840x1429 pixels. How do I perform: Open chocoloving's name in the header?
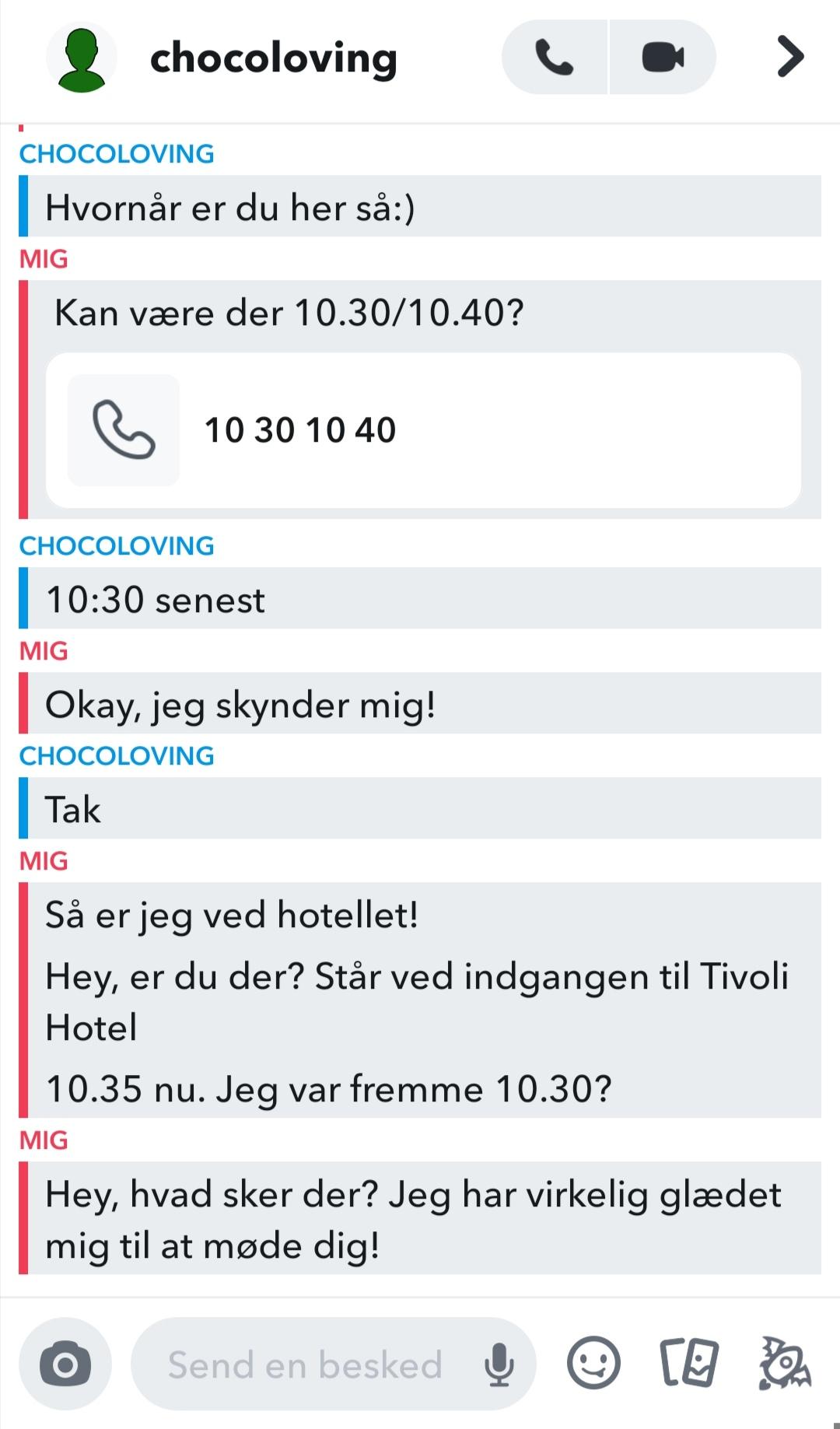[x=273, y=58]
